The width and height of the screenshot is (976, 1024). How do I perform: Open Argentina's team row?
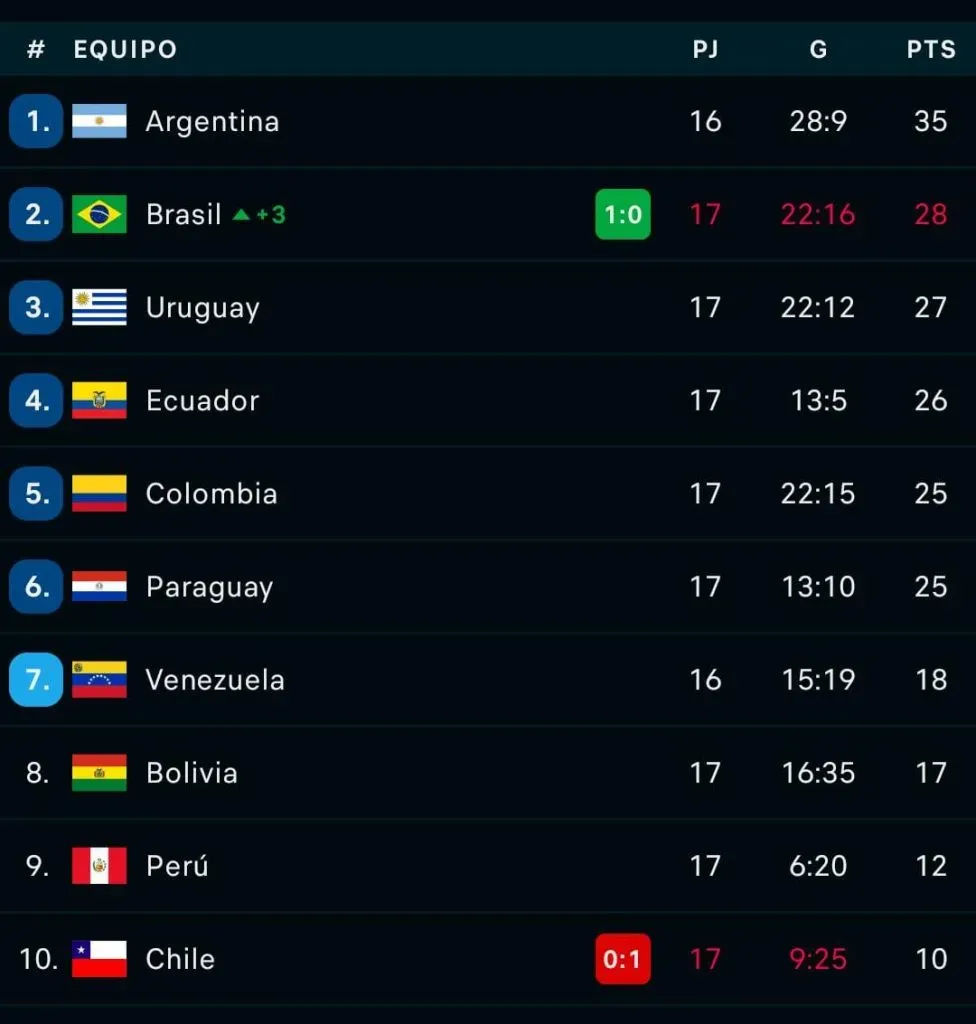click(212, 122)
